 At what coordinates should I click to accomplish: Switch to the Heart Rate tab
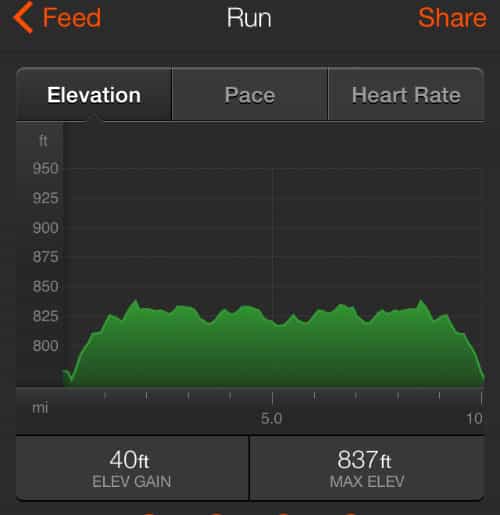point(406,95)
